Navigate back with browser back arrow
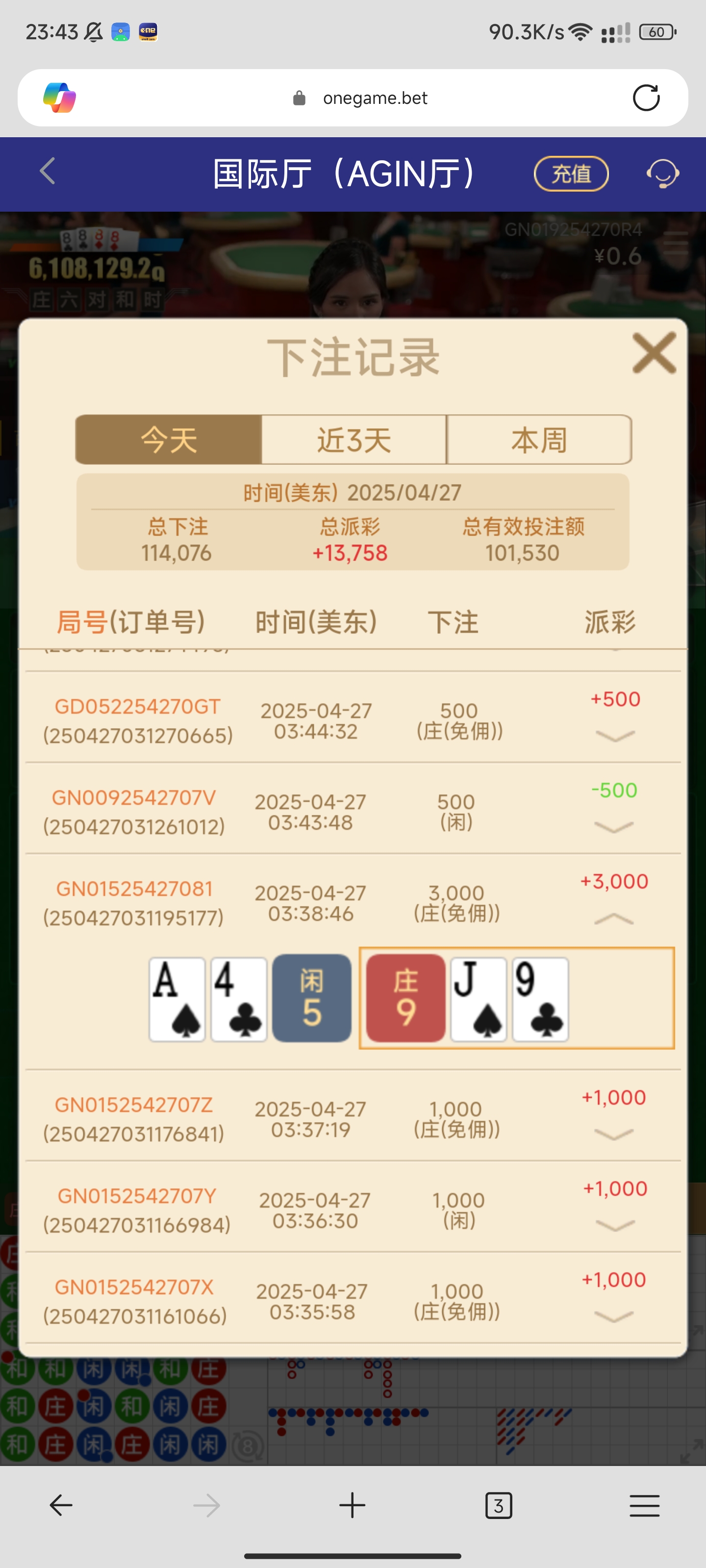This screenshot has height=1568, width=706. click(x=61, y=1506)
